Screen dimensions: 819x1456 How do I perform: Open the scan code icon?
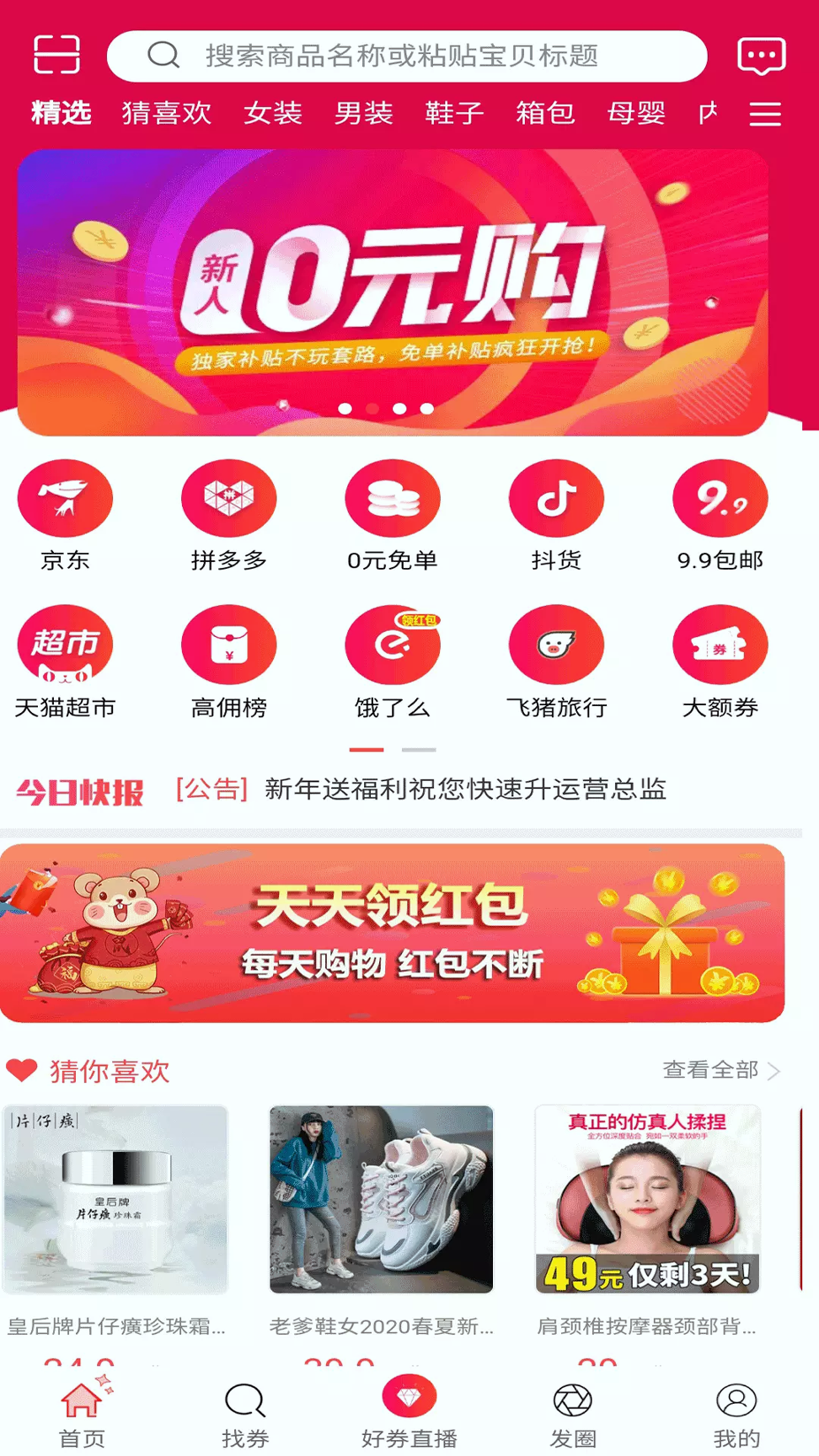[x=56, y=56]
